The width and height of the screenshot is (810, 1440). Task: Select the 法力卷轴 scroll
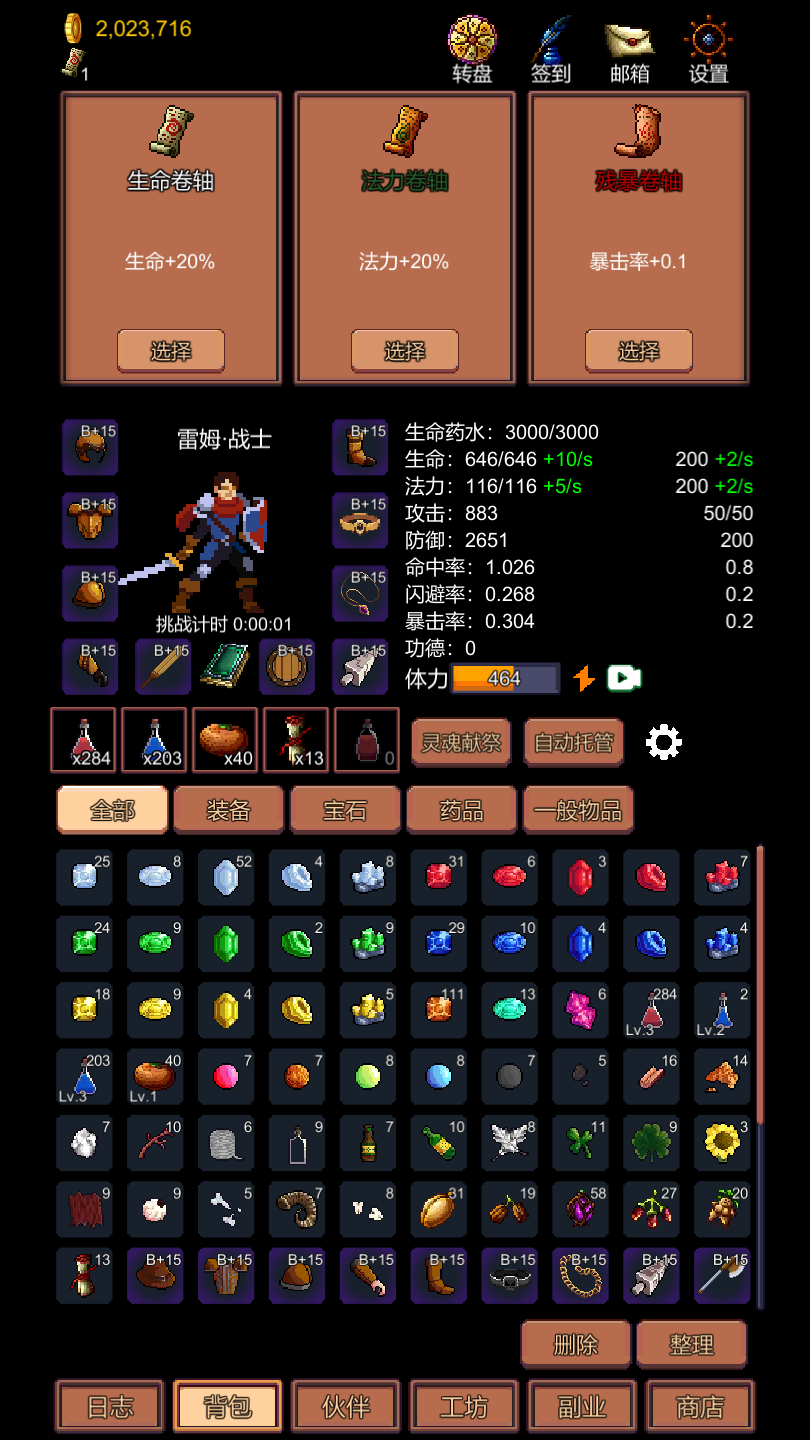pyautogui.click(x=404, y=351)
